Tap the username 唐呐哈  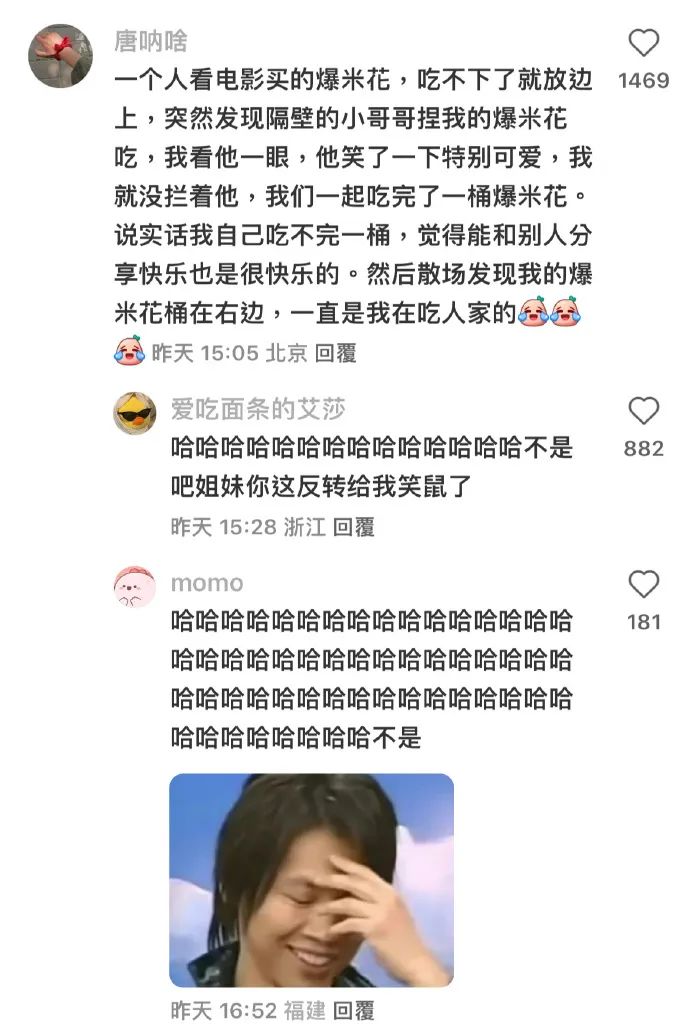151,42
